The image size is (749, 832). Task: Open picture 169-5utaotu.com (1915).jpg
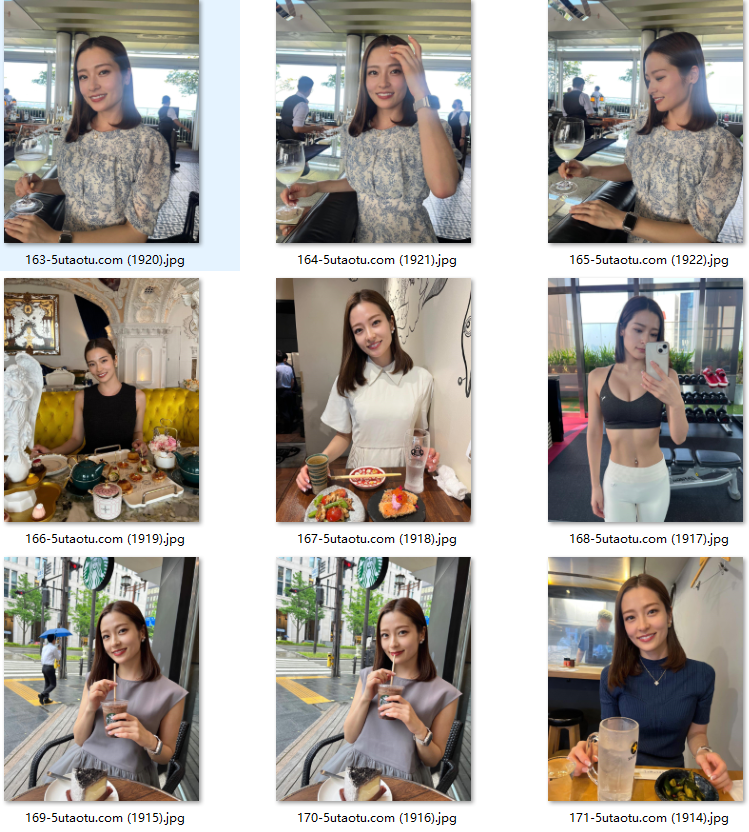[101, 679]
